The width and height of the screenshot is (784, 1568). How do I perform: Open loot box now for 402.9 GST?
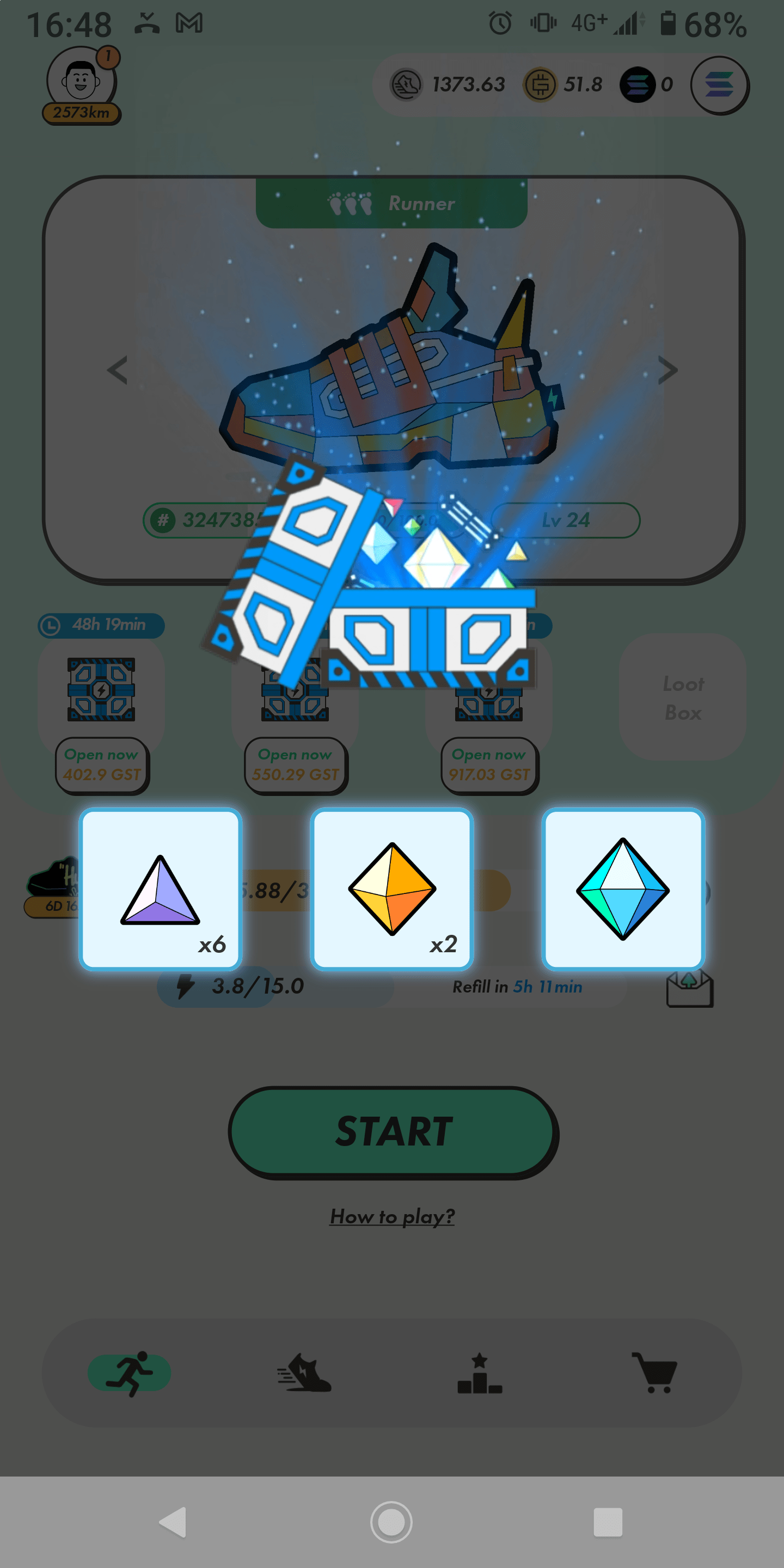click(102, 764)
